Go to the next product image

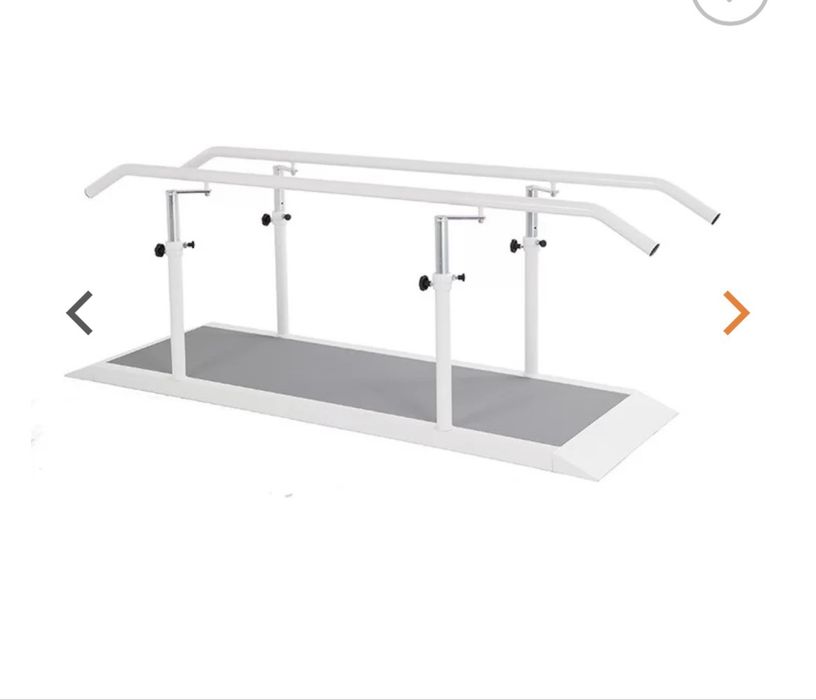[x=736, y=313]
